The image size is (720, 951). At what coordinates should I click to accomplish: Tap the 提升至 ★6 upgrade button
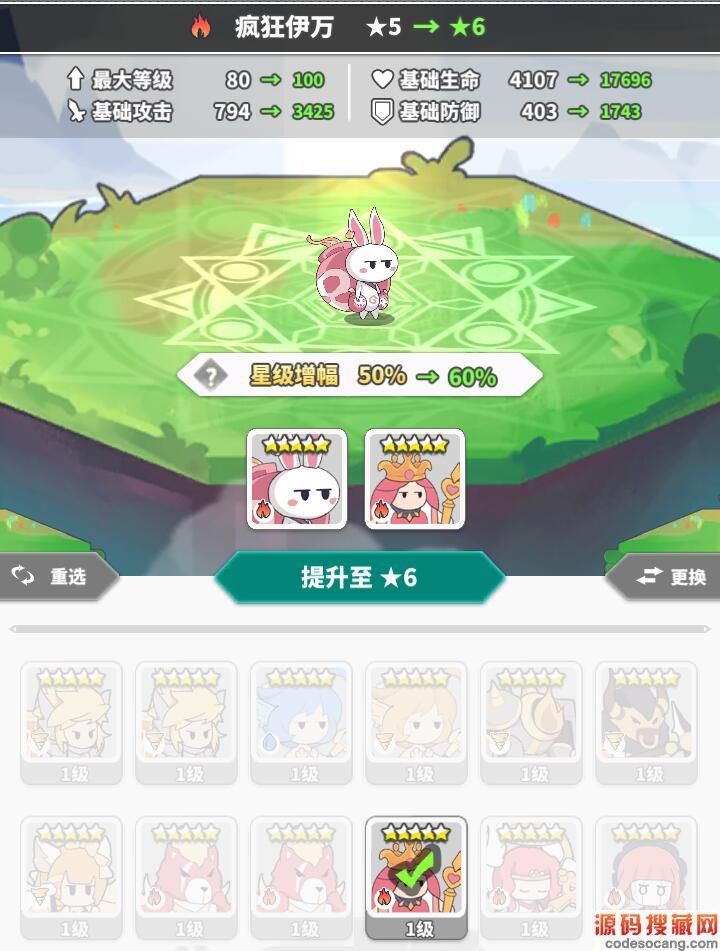coord(359,577)
